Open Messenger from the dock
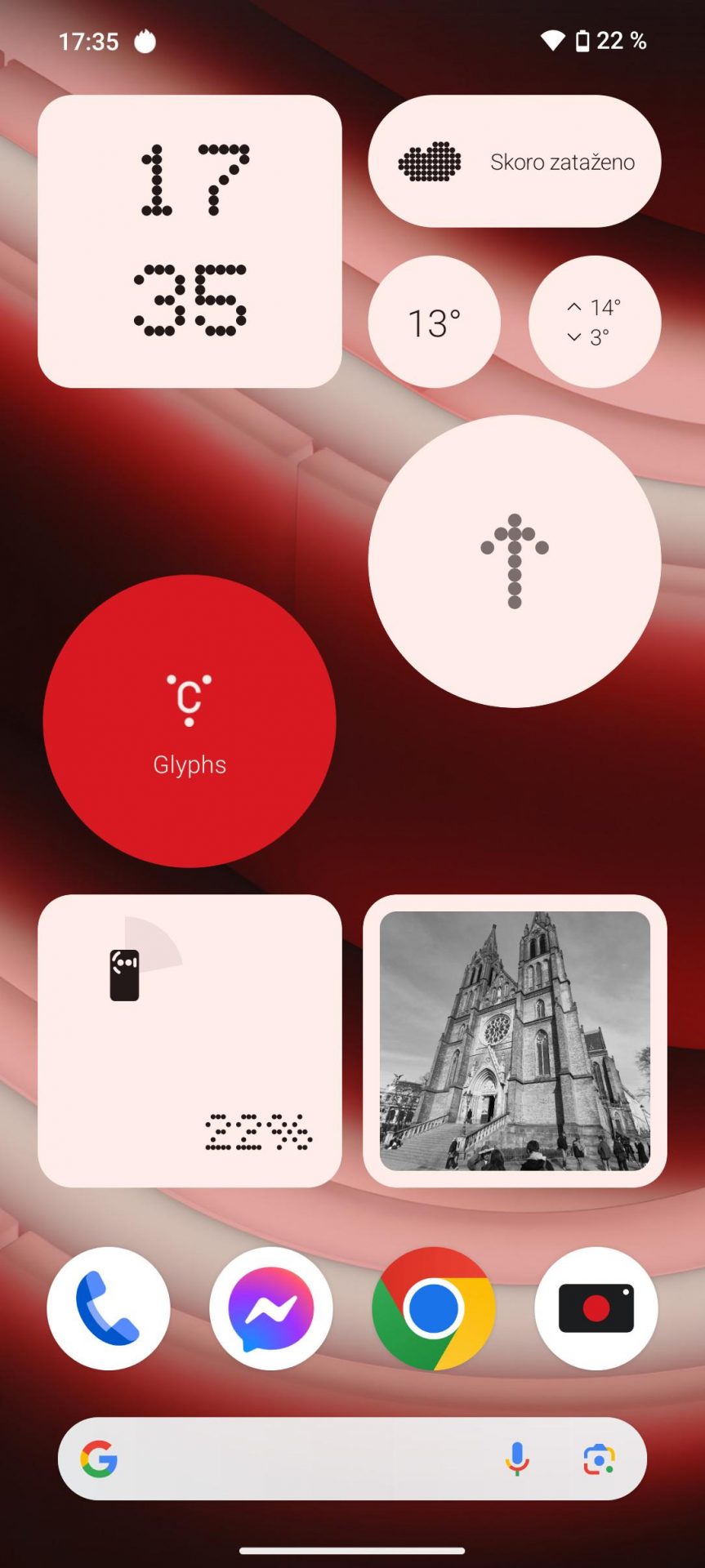The height and width of the screenshot is (1568, 705). click(x=271, y=1308)
